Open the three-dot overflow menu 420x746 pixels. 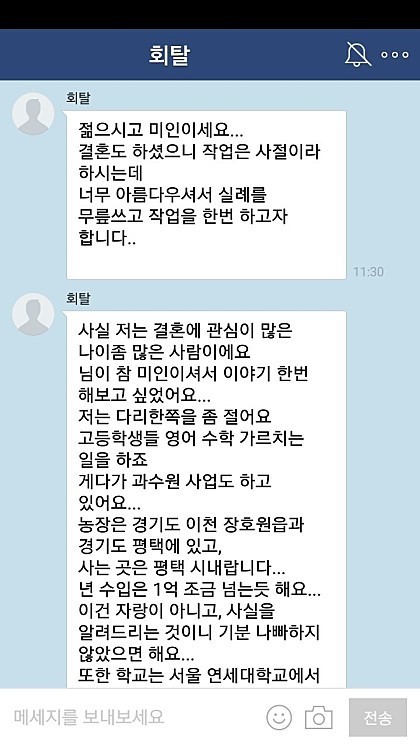coord(395,55)
